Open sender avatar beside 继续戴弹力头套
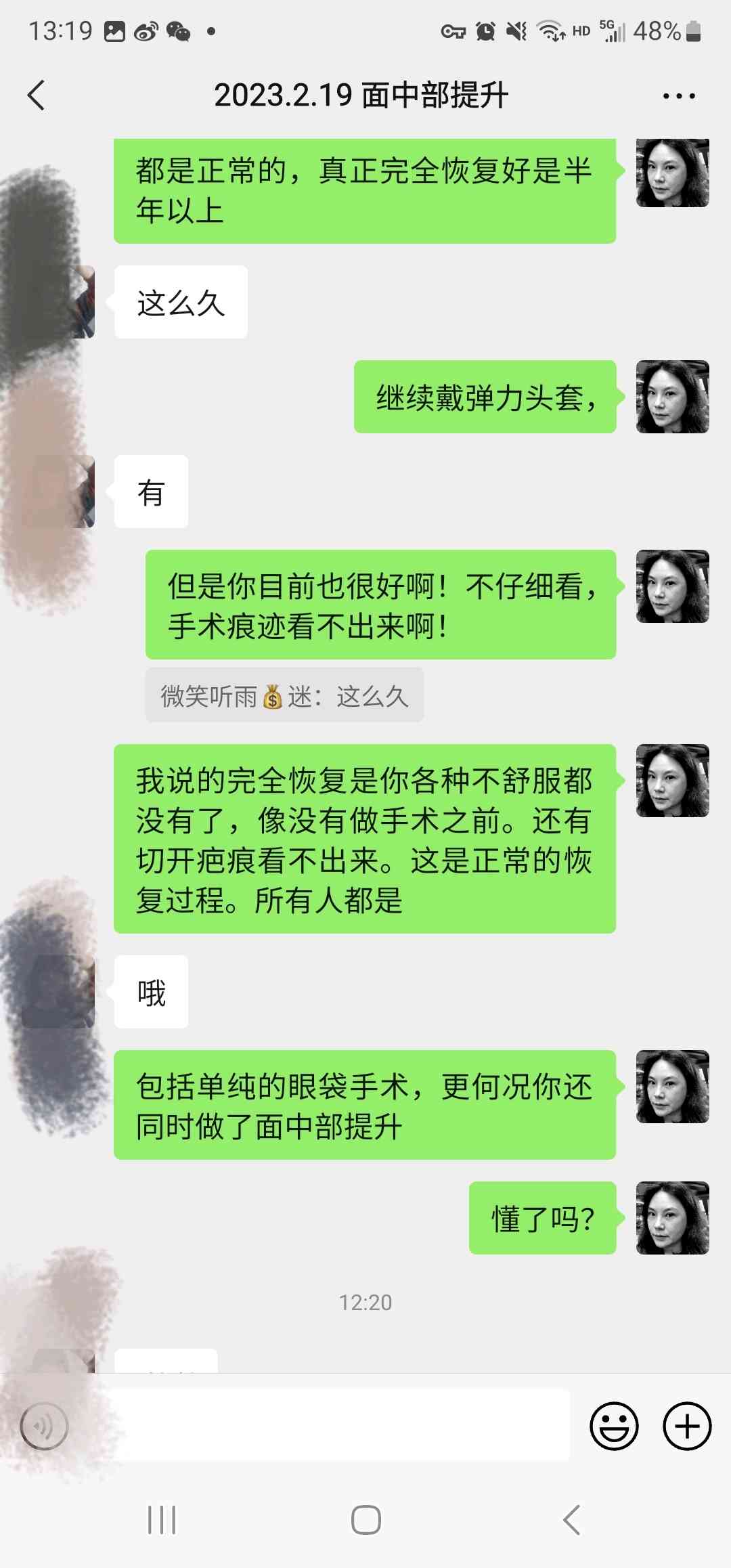731x1568 pixels. (x=672, y=397)
